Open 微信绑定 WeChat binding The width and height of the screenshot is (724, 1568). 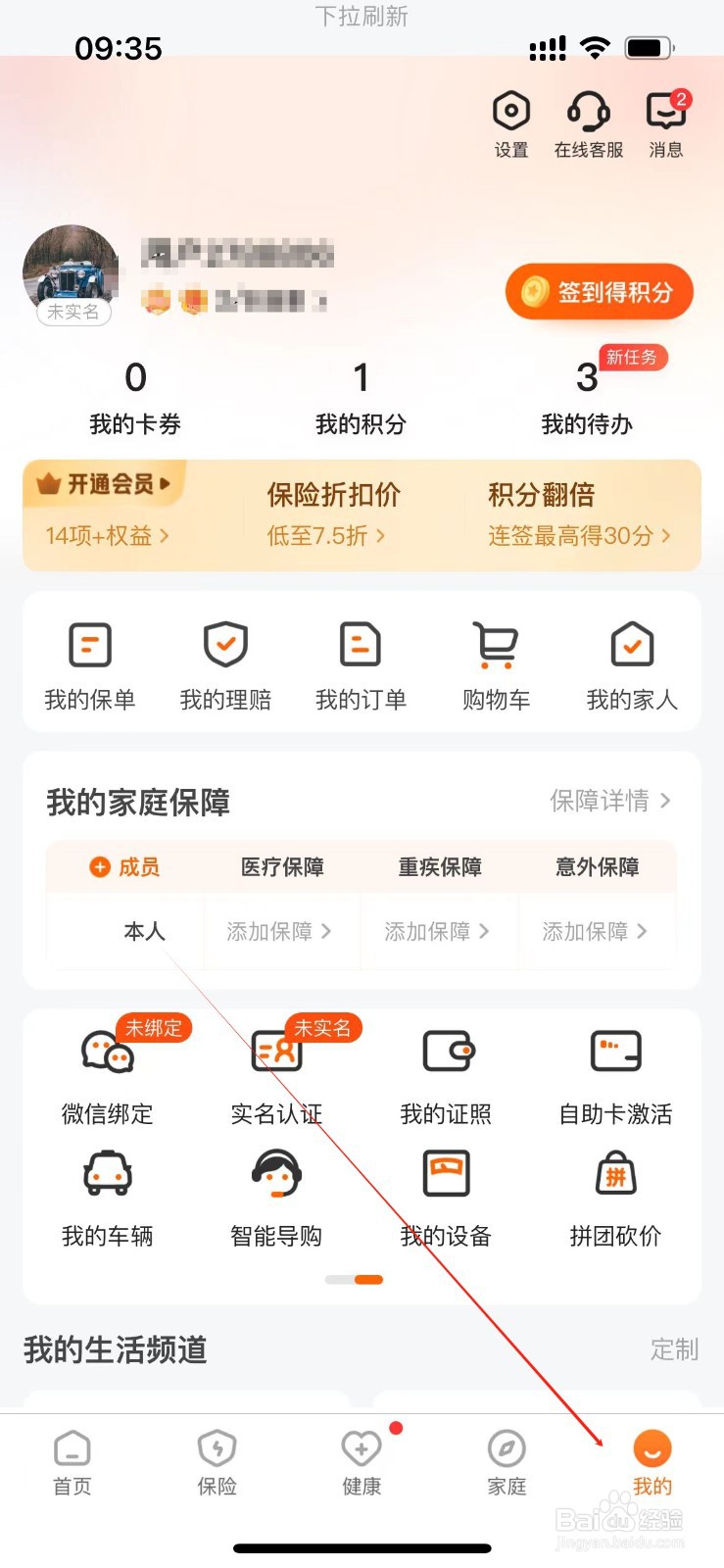[x=108, y=1075]
